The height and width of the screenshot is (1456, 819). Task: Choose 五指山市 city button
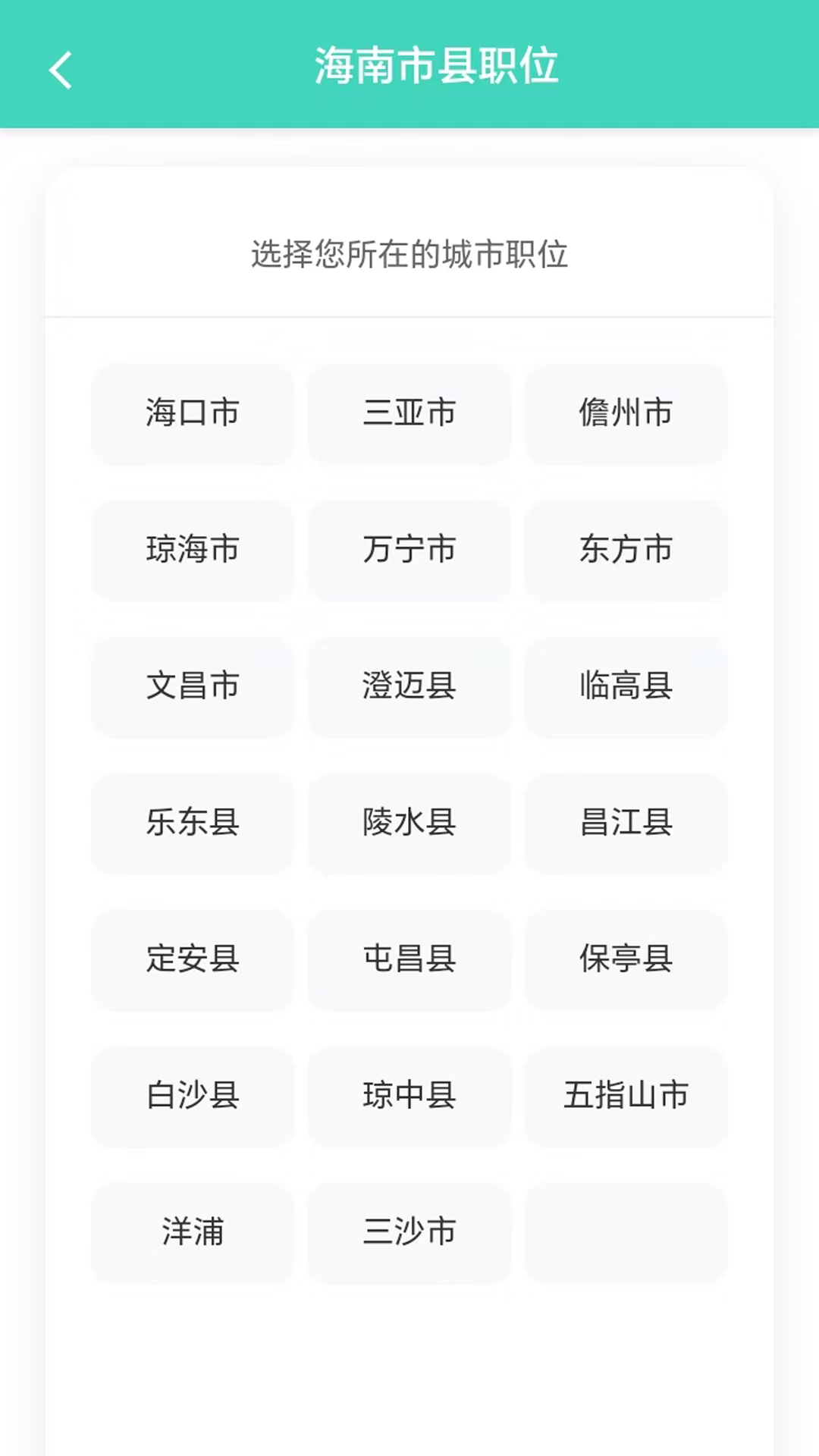pyautogui.click(x=626, y=1097)
